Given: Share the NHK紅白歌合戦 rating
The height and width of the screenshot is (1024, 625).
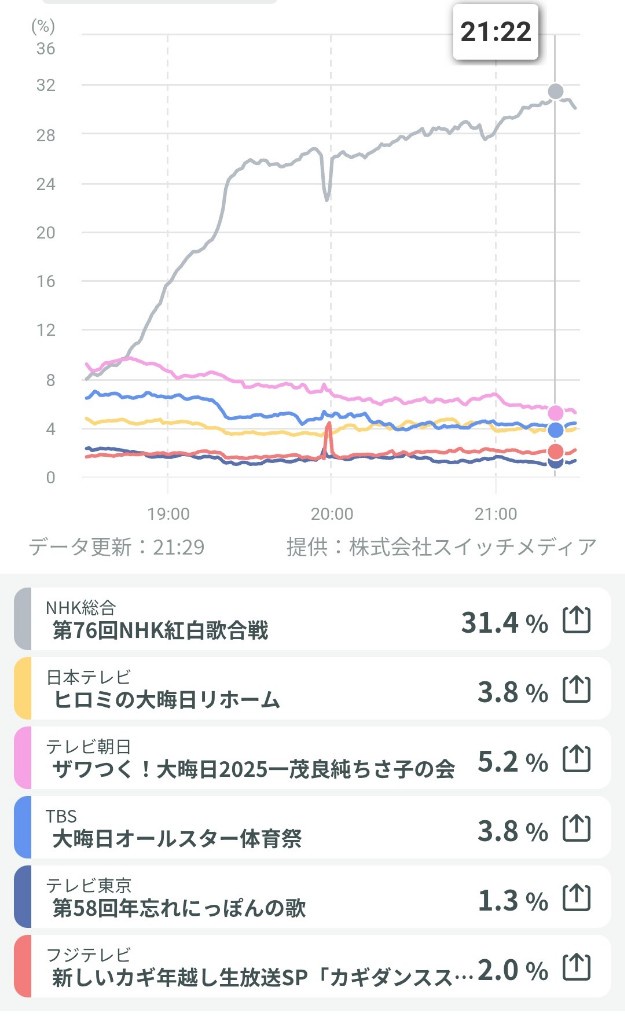Looking at the screenshot, I should 578,621.
